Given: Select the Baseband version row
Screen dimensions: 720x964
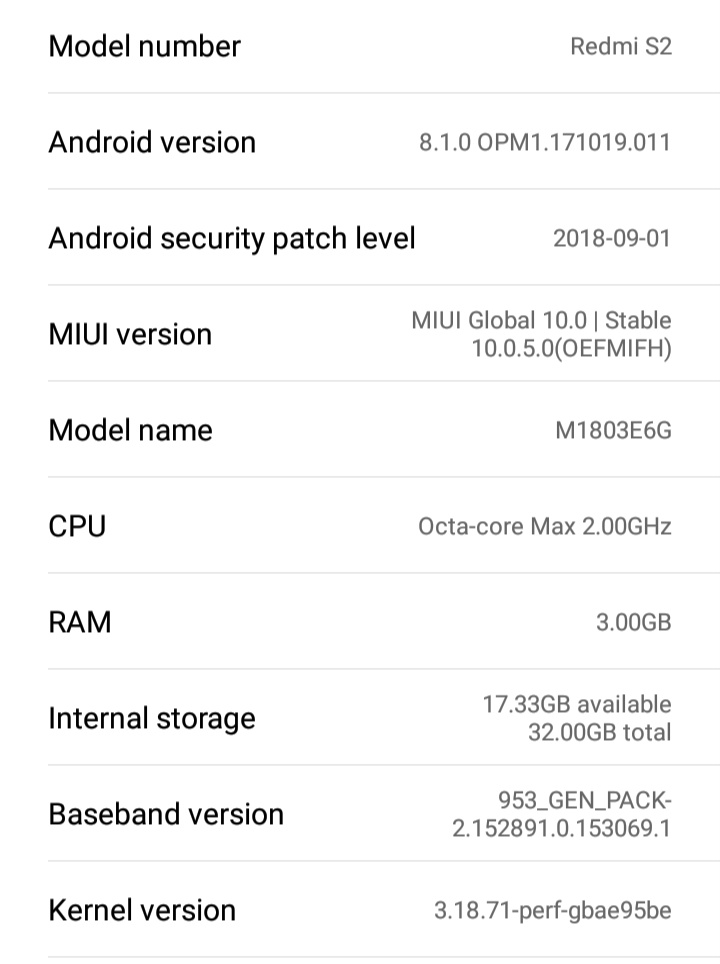Looking at the screenshot, I should (x=360, y=814).
